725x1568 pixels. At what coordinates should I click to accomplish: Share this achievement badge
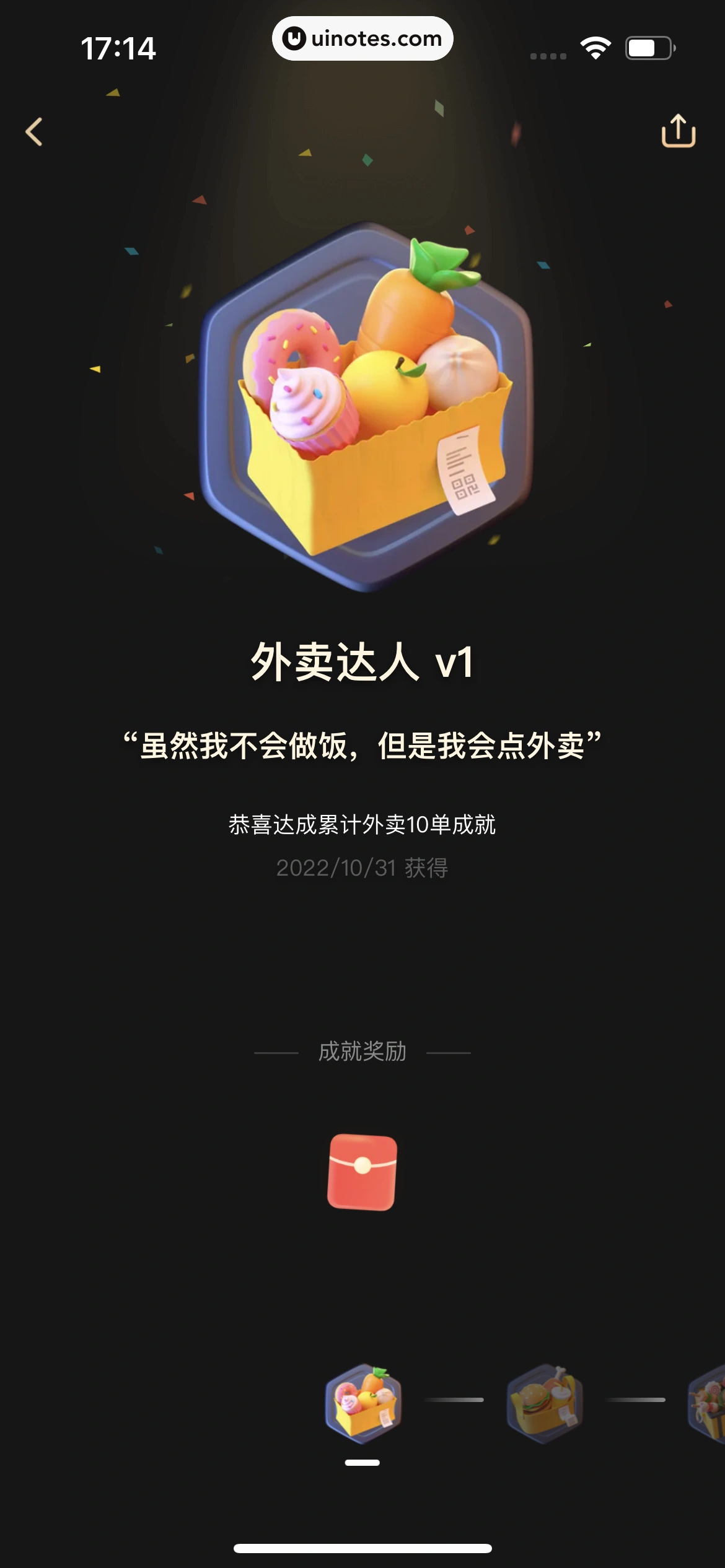tap(679, 131)
